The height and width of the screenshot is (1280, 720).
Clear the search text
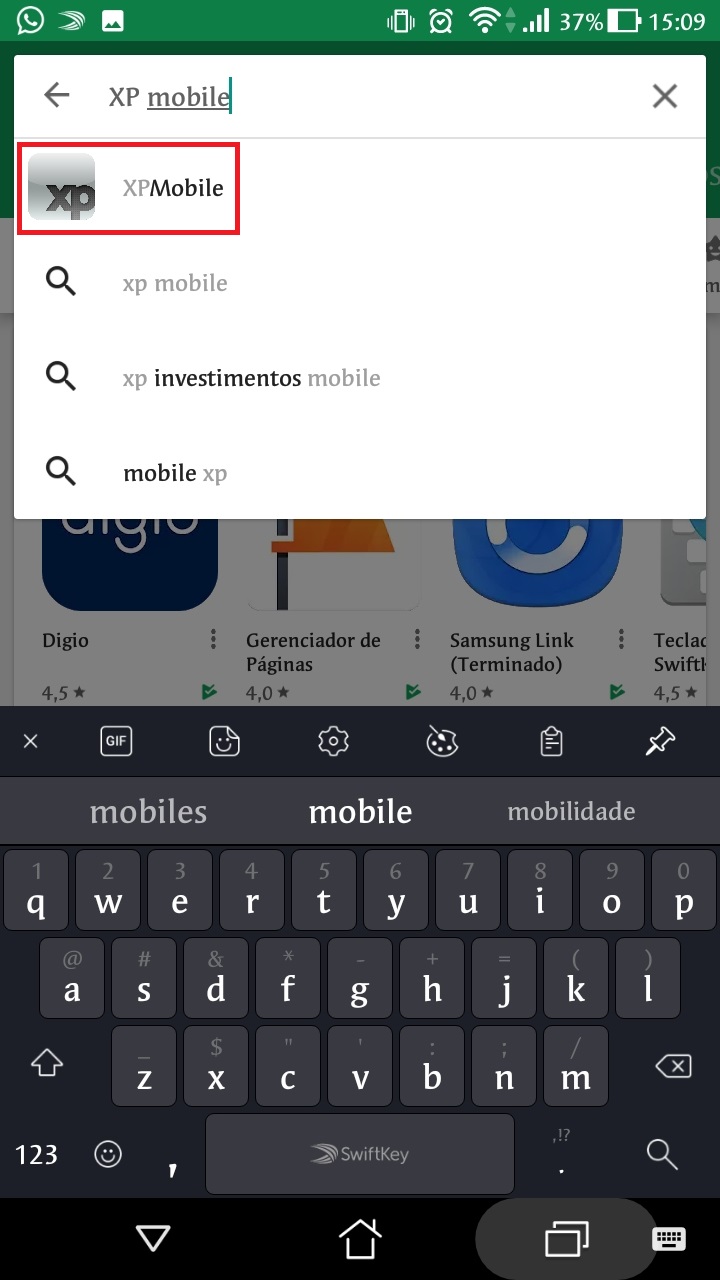(664, 96)
